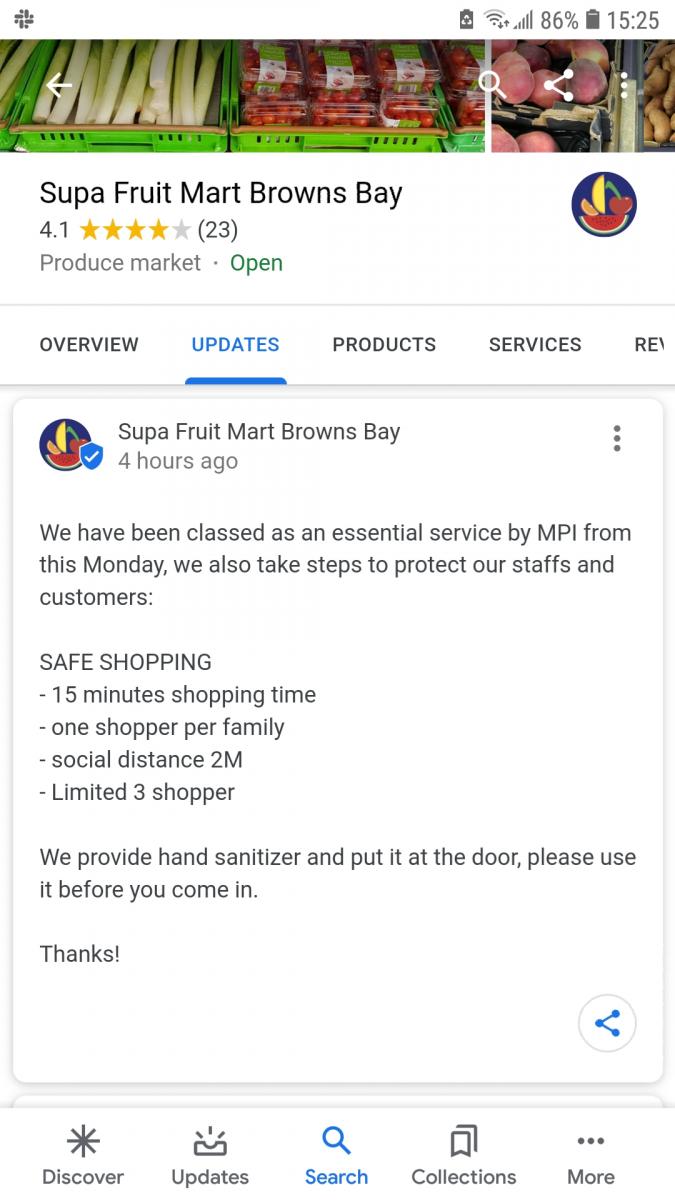
Task: Share the Safe Shopping update post
Action: (607, 1023)
